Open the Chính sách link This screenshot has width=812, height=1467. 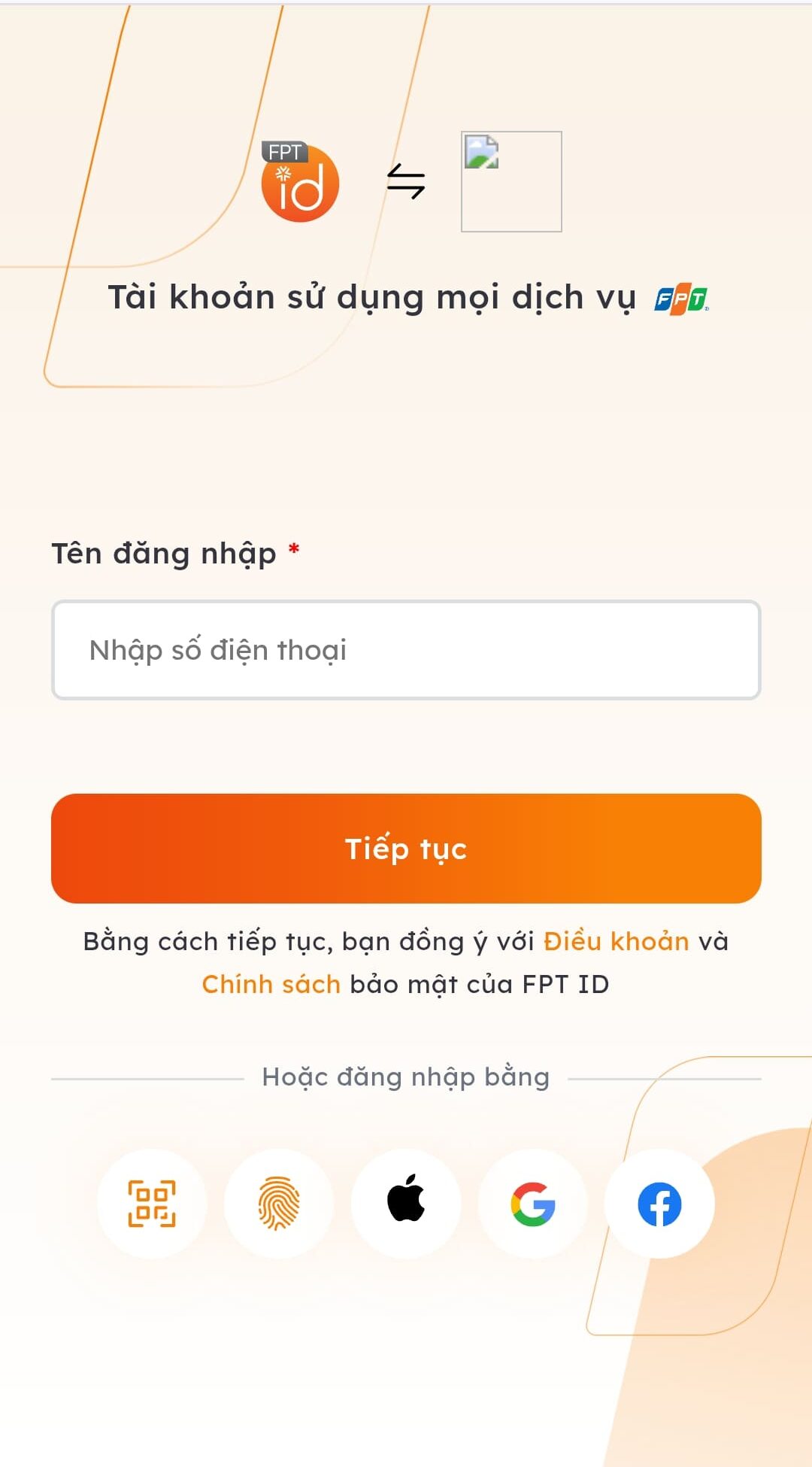[271, 984]
